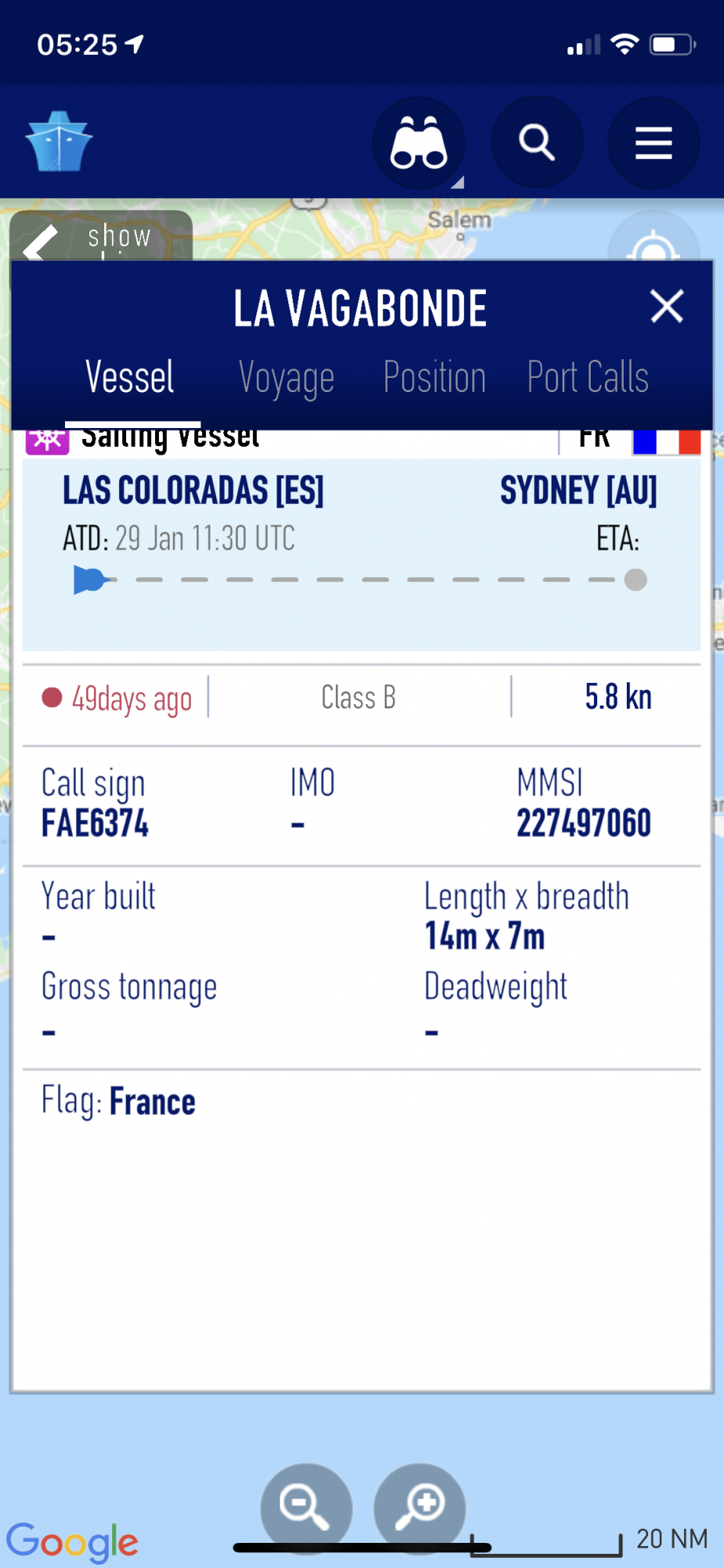Select the Vessel tab

(x=130, y=378)
